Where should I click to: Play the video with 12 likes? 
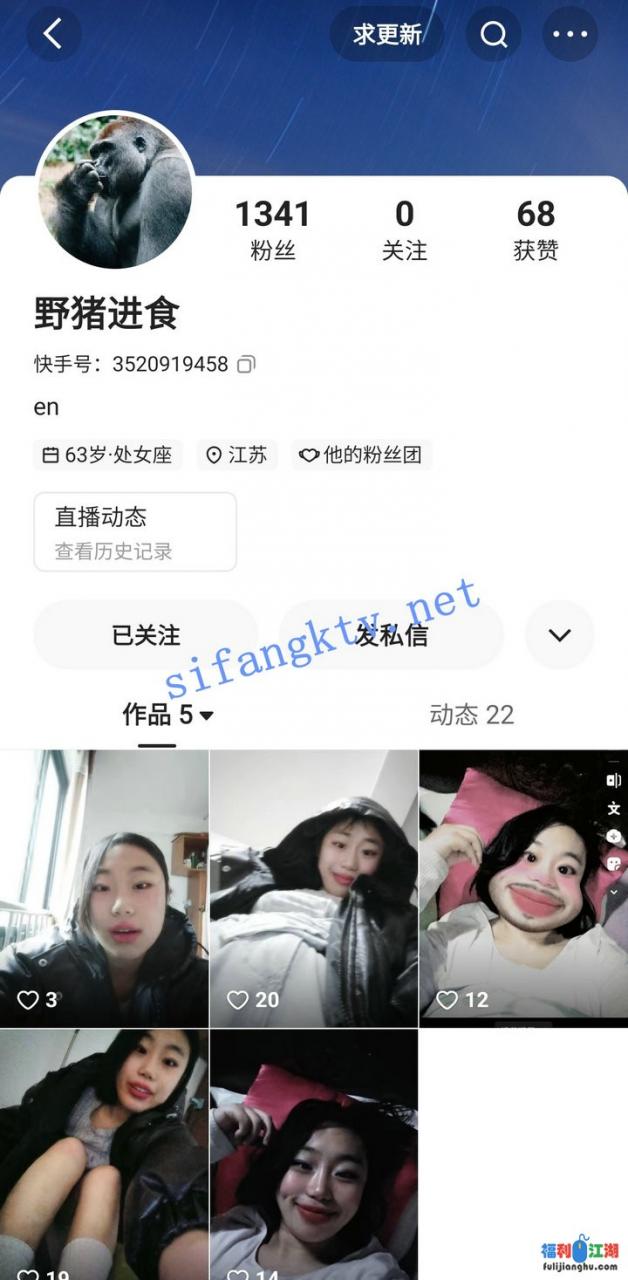[523, 888]
